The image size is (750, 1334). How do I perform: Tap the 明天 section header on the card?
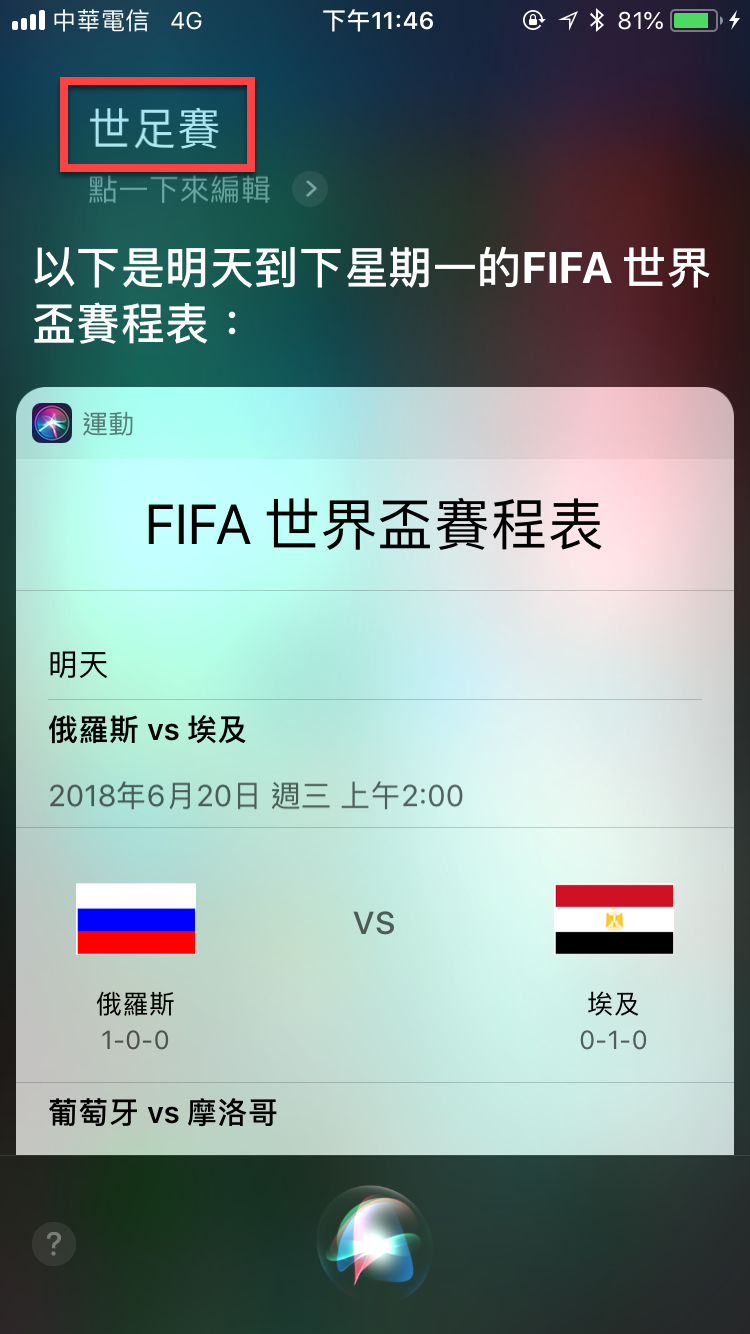(x=79, y=663)
